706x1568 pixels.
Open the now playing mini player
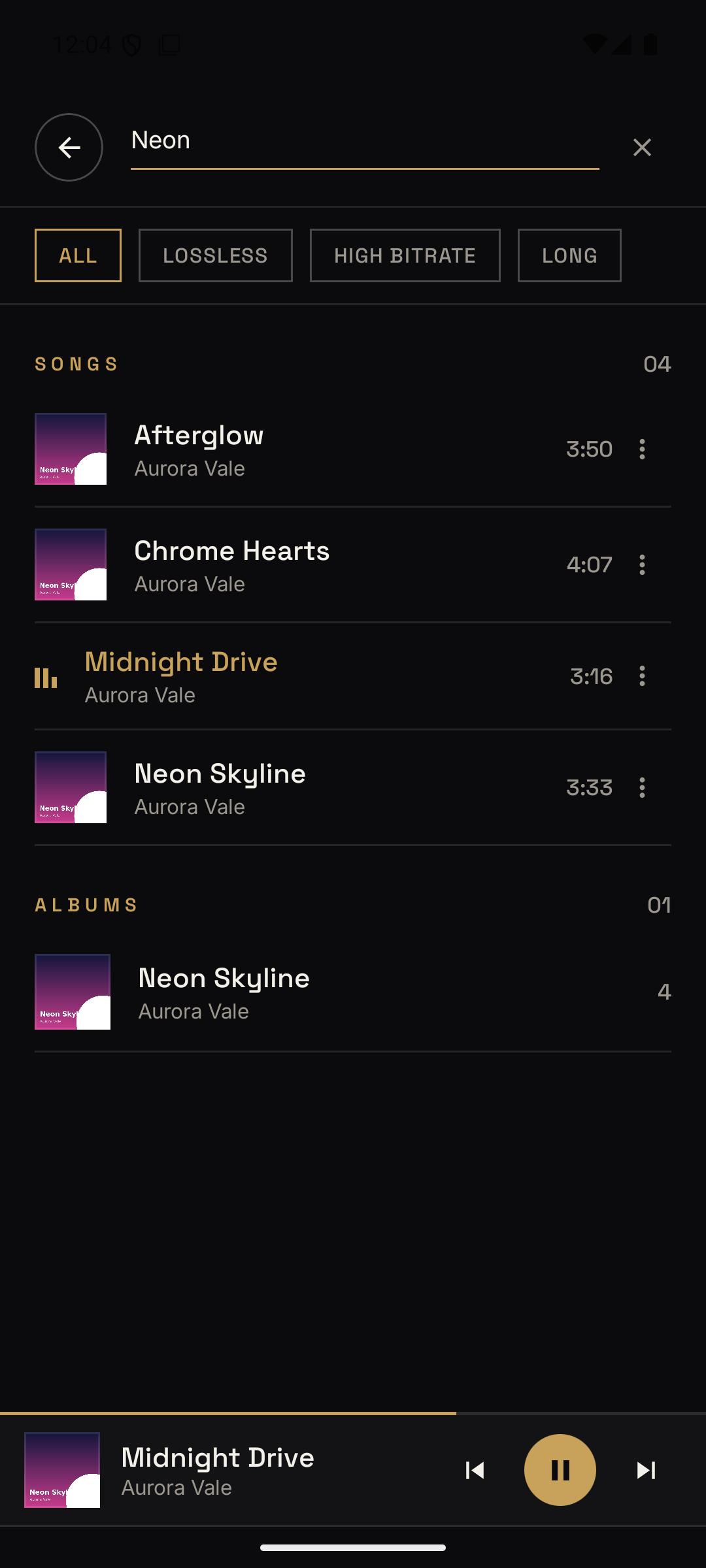click(x=222, y=1470)
